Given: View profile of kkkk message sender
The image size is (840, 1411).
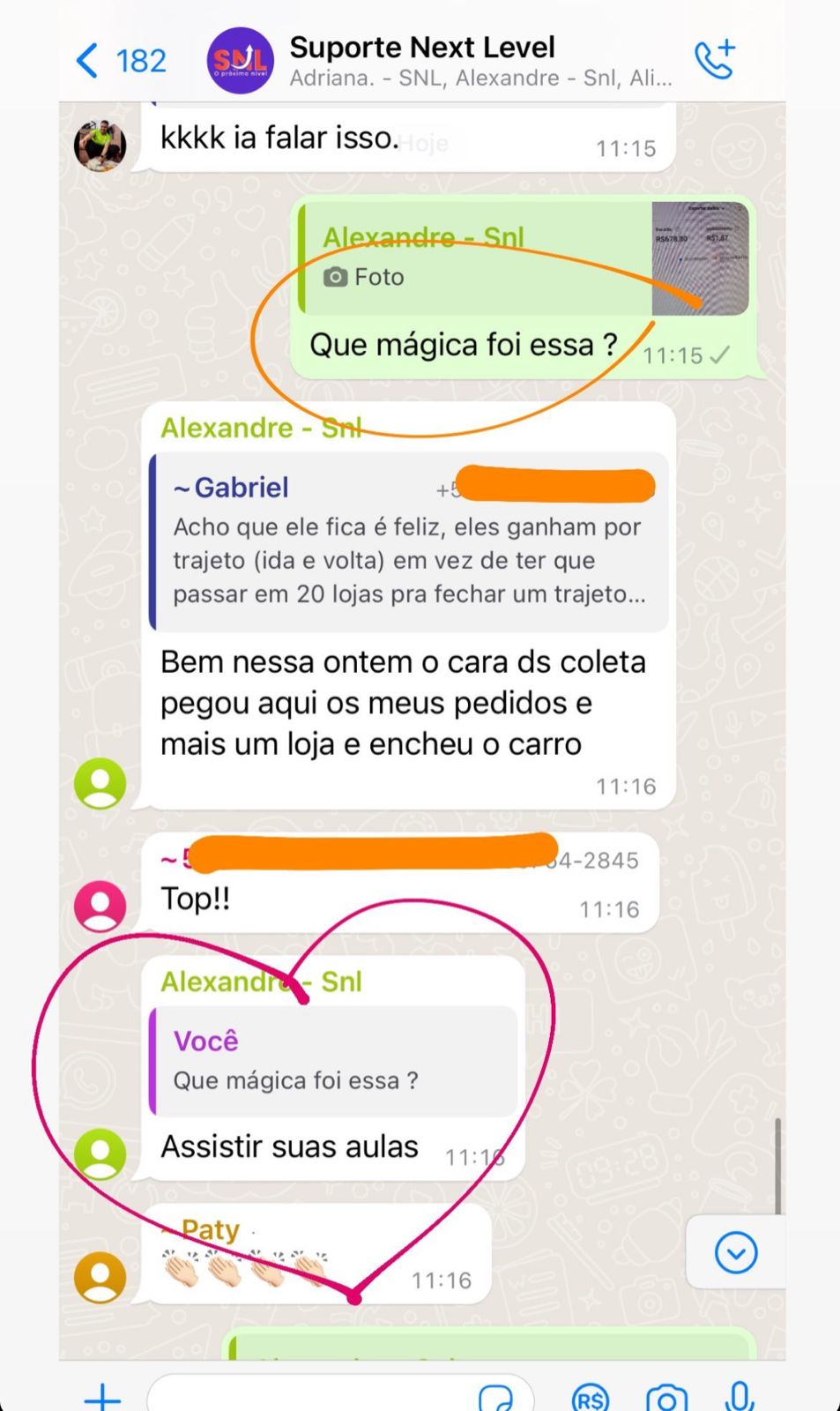Looking at the screenshot, I should pos(100,145).
